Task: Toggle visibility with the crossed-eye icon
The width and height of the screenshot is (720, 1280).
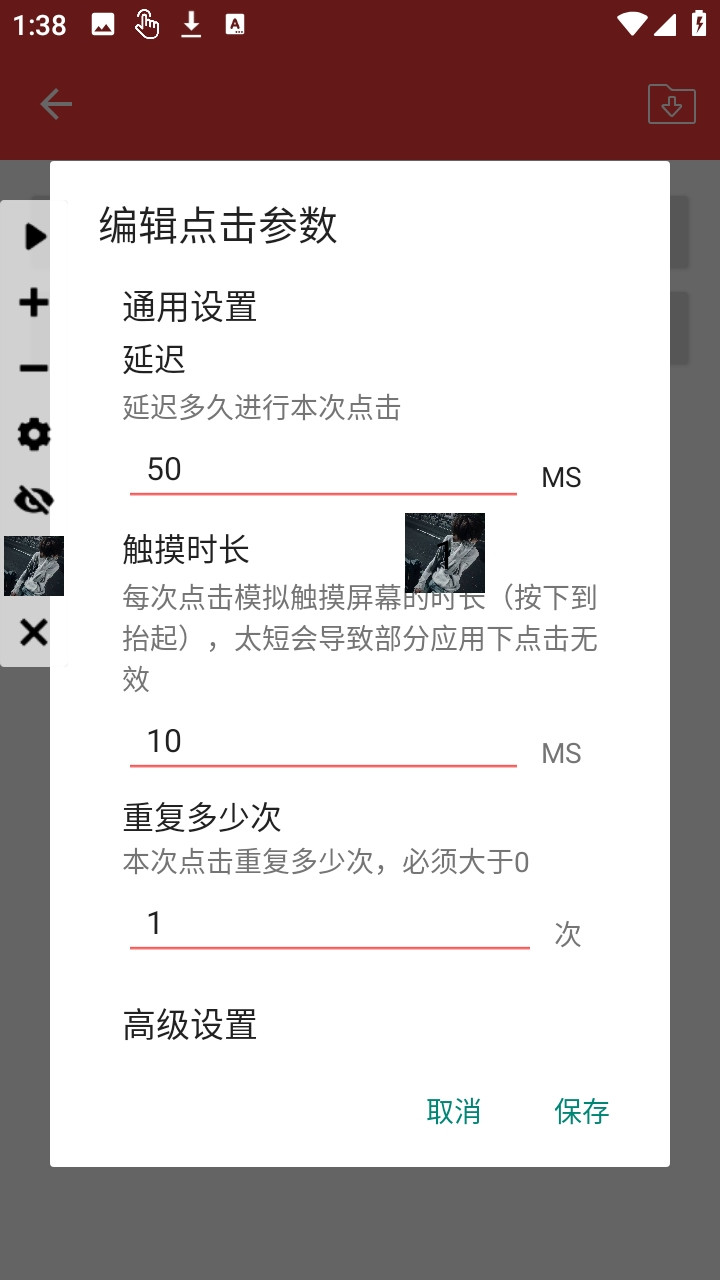Action: coord(32,500)
